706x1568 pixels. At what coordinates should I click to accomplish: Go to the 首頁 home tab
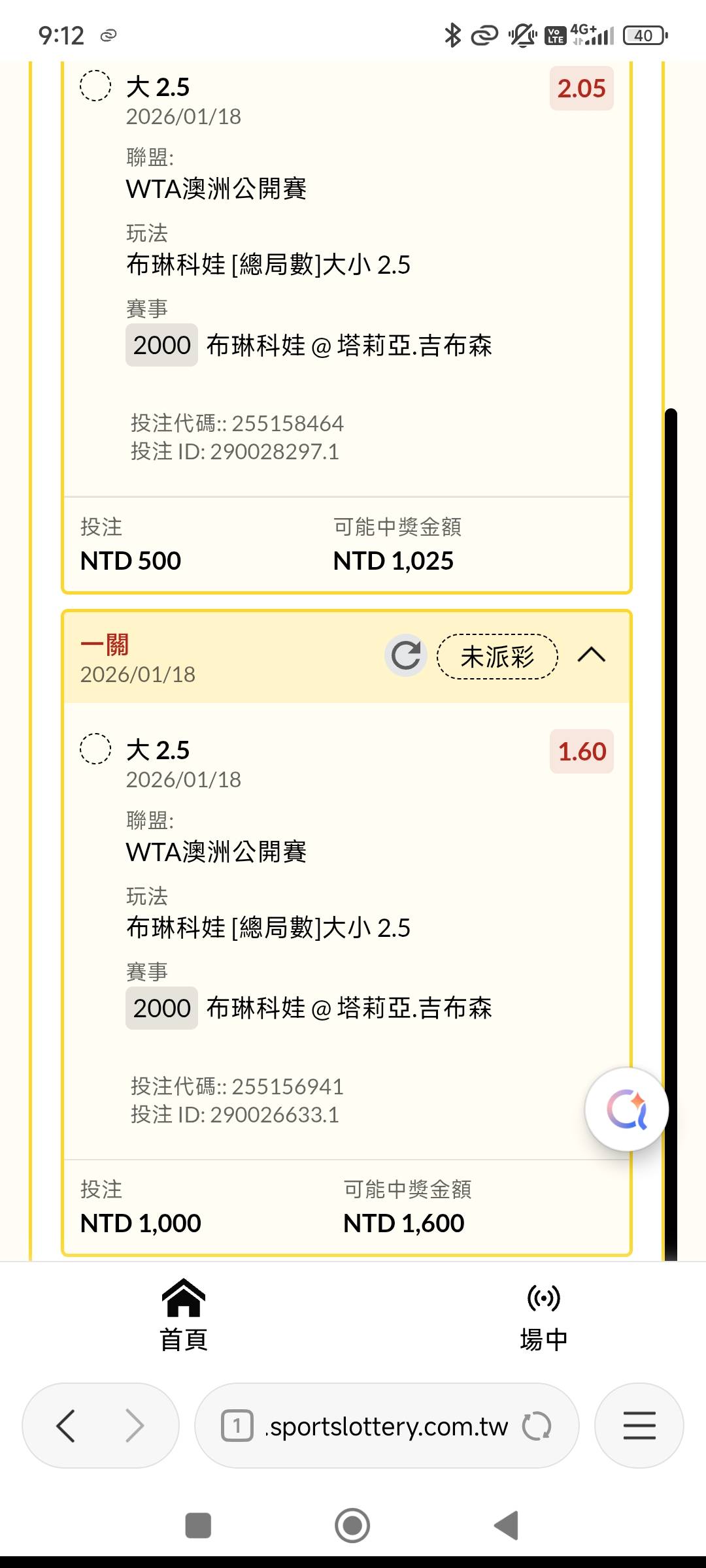184,1315
